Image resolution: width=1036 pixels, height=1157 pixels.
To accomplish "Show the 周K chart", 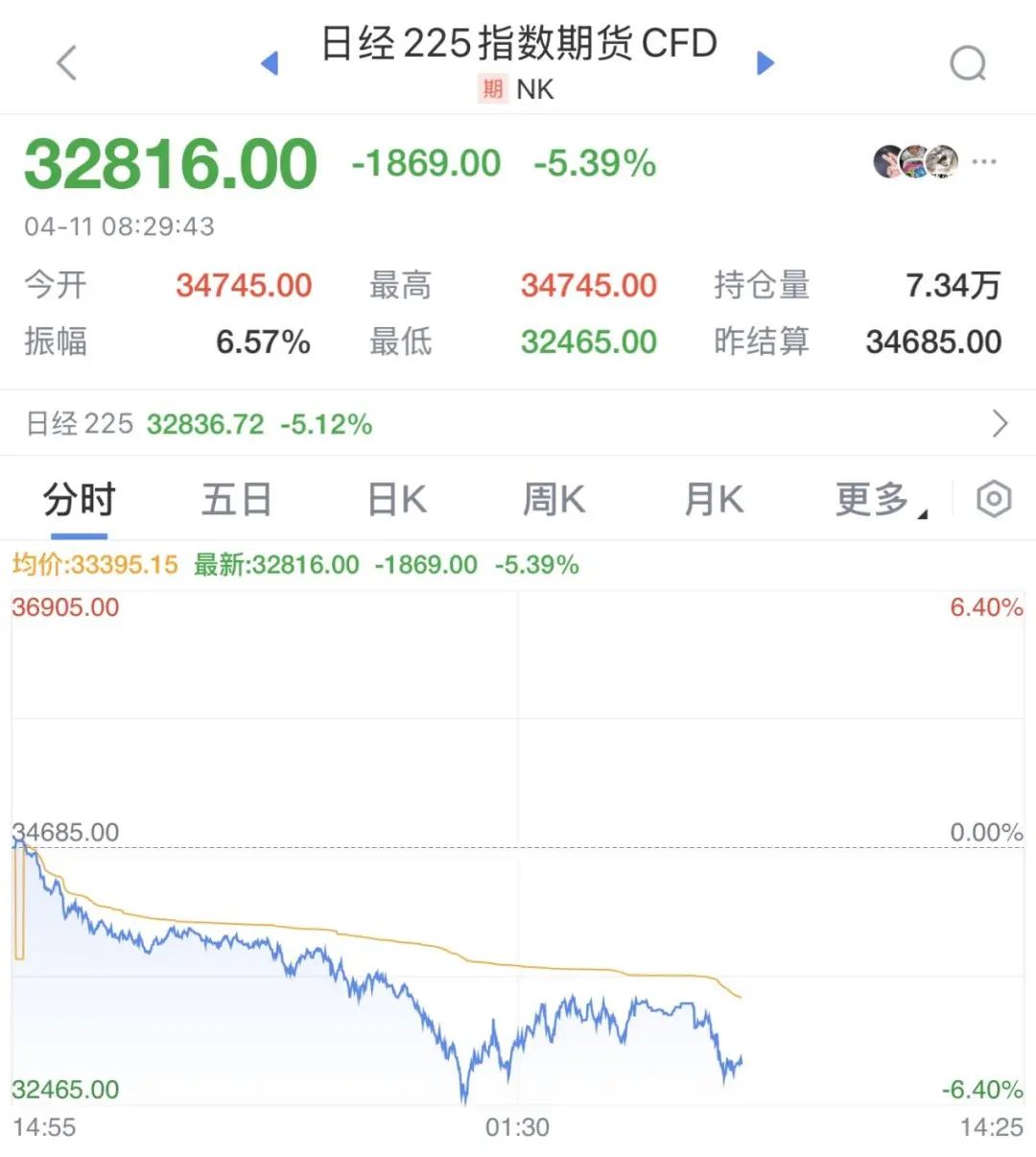I will 553,500.
